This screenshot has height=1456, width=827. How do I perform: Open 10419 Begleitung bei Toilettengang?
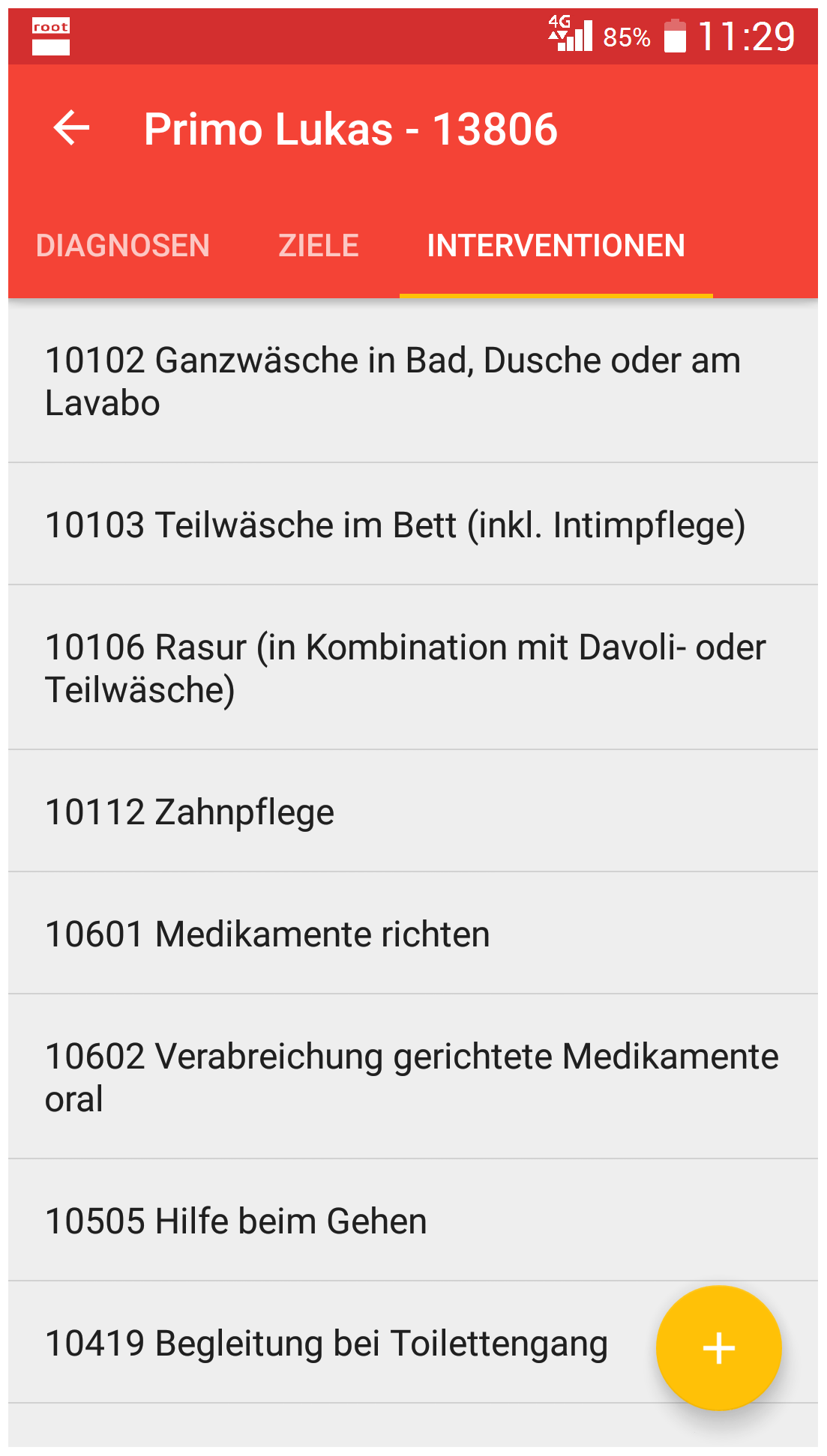pos(330,1343)
